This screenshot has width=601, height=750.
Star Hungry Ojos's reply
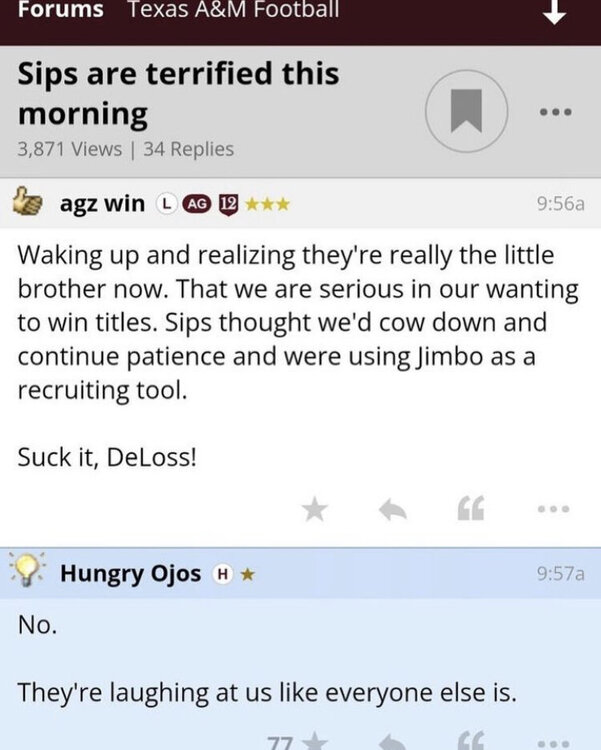point(315,741)
